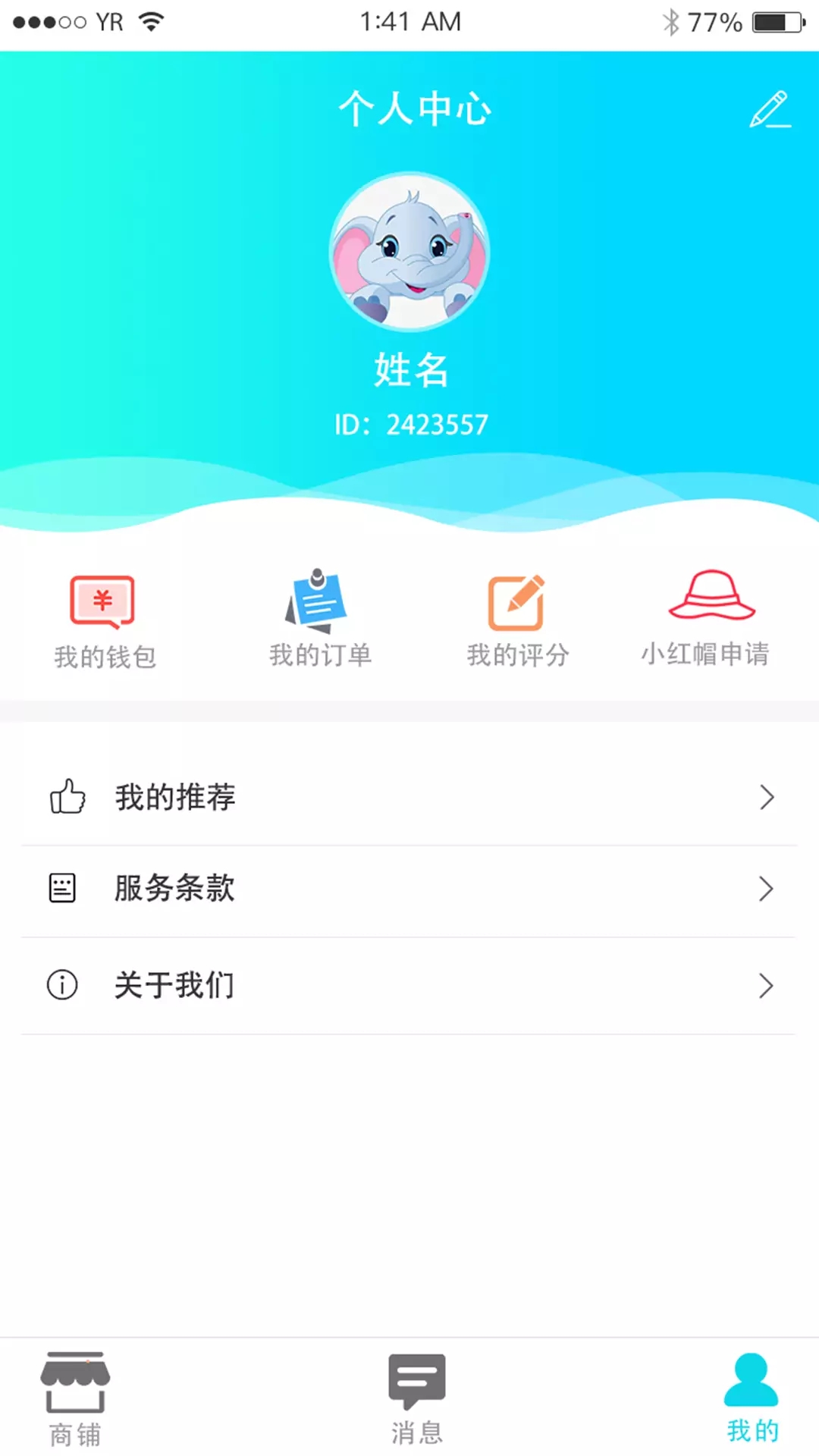Select the 我的 tab
The width and height of the screenshot is (819, 1456).
tap(752, 1399)
